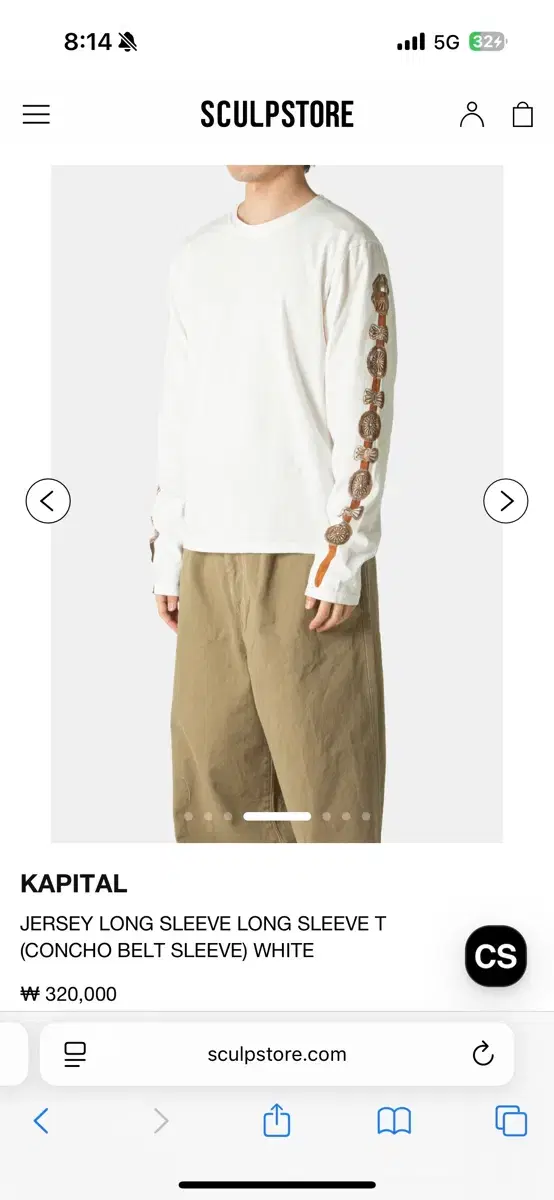554x1200 pixels.
Task: Reload the page in Safari
Action: point(483,1054)
